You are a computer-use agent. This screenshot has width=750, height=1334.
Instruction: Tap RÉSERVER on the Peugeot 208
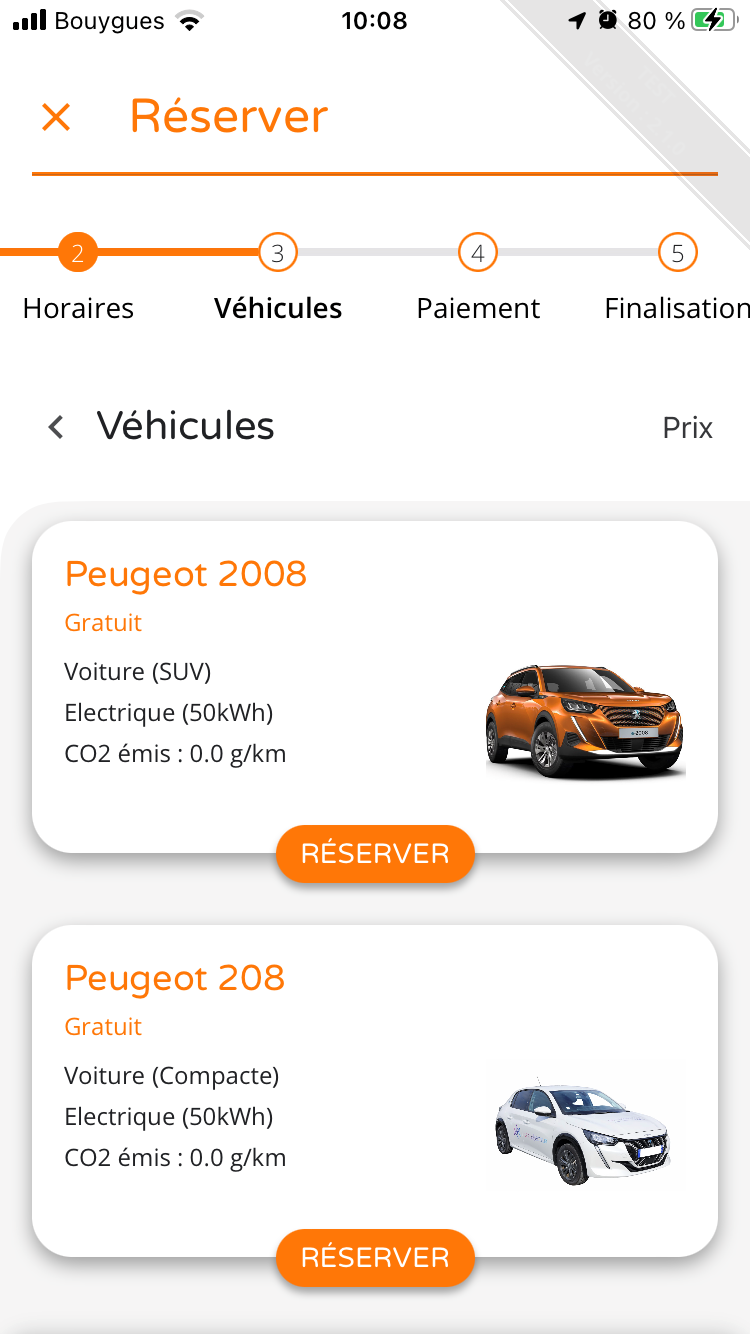tap(375, 1258)
